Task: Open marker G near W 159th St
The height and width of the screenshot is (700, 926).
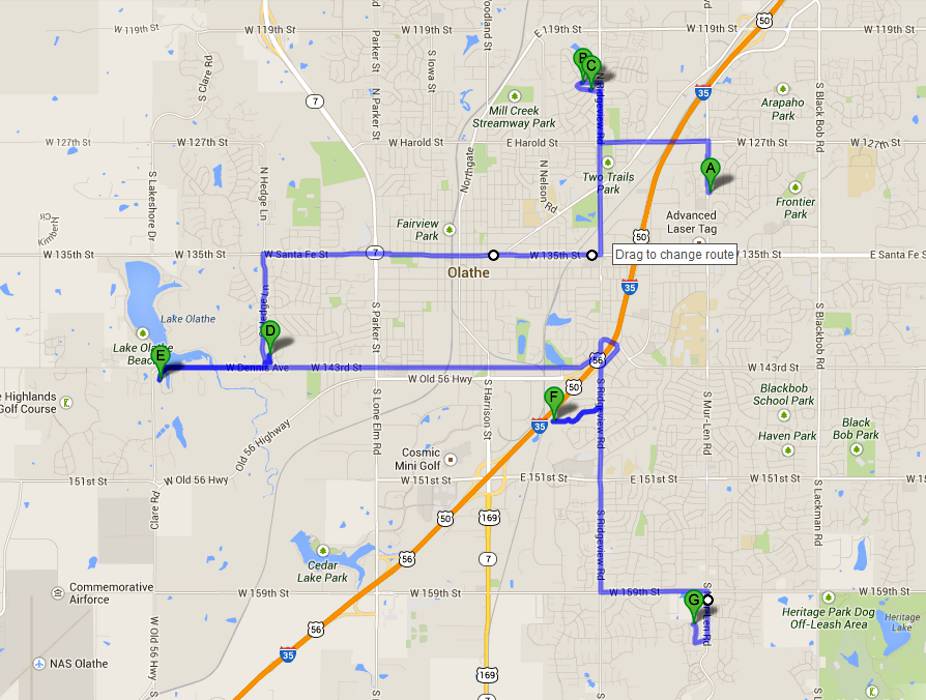Action: 693,601
